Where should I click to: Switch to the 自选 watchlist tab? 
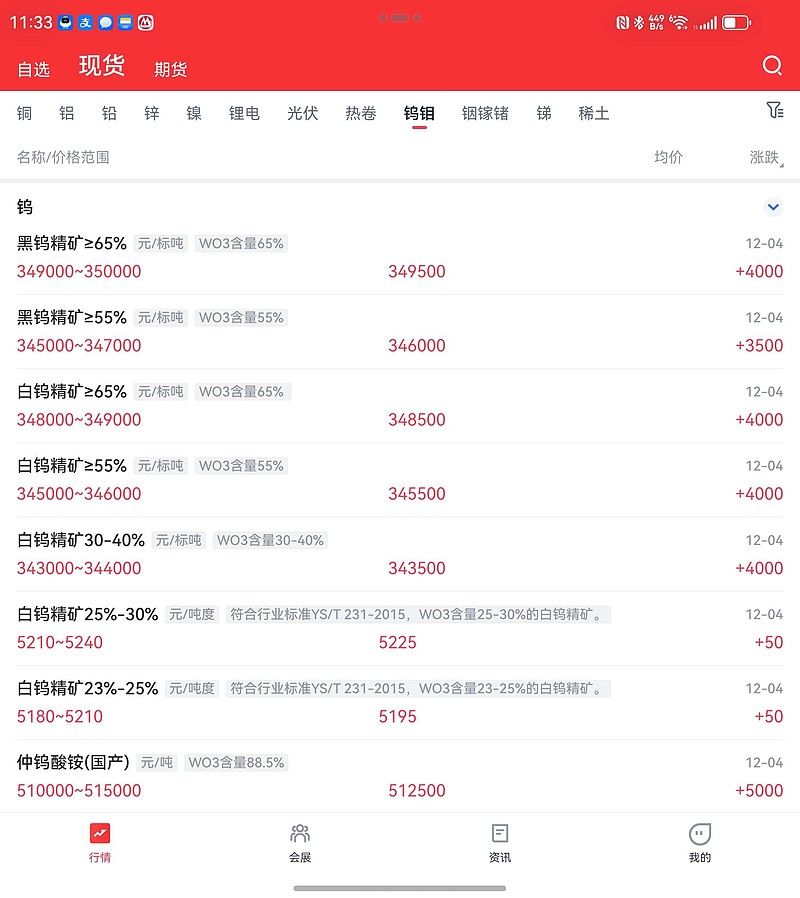[33, 70]
